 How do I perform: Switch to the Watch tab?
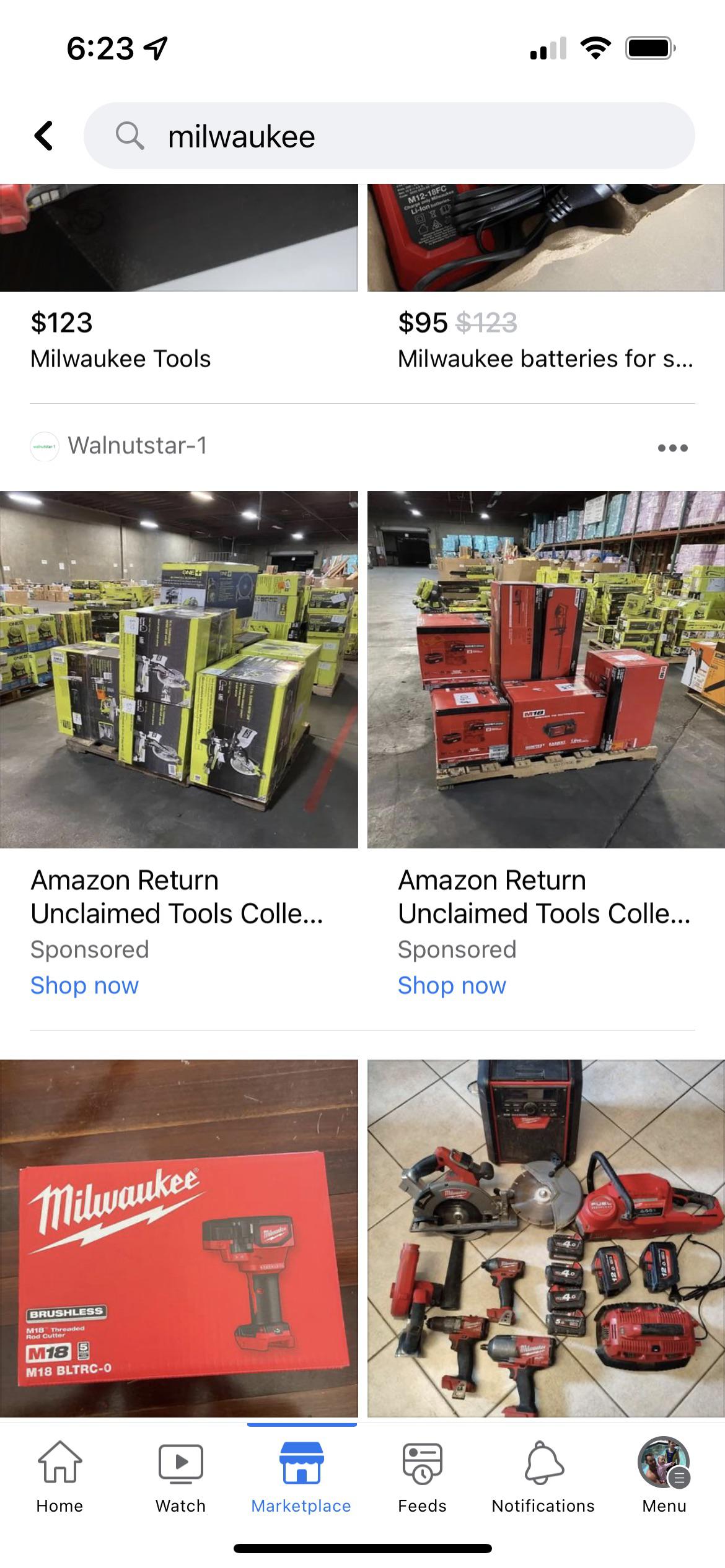tap(180, 1477)
